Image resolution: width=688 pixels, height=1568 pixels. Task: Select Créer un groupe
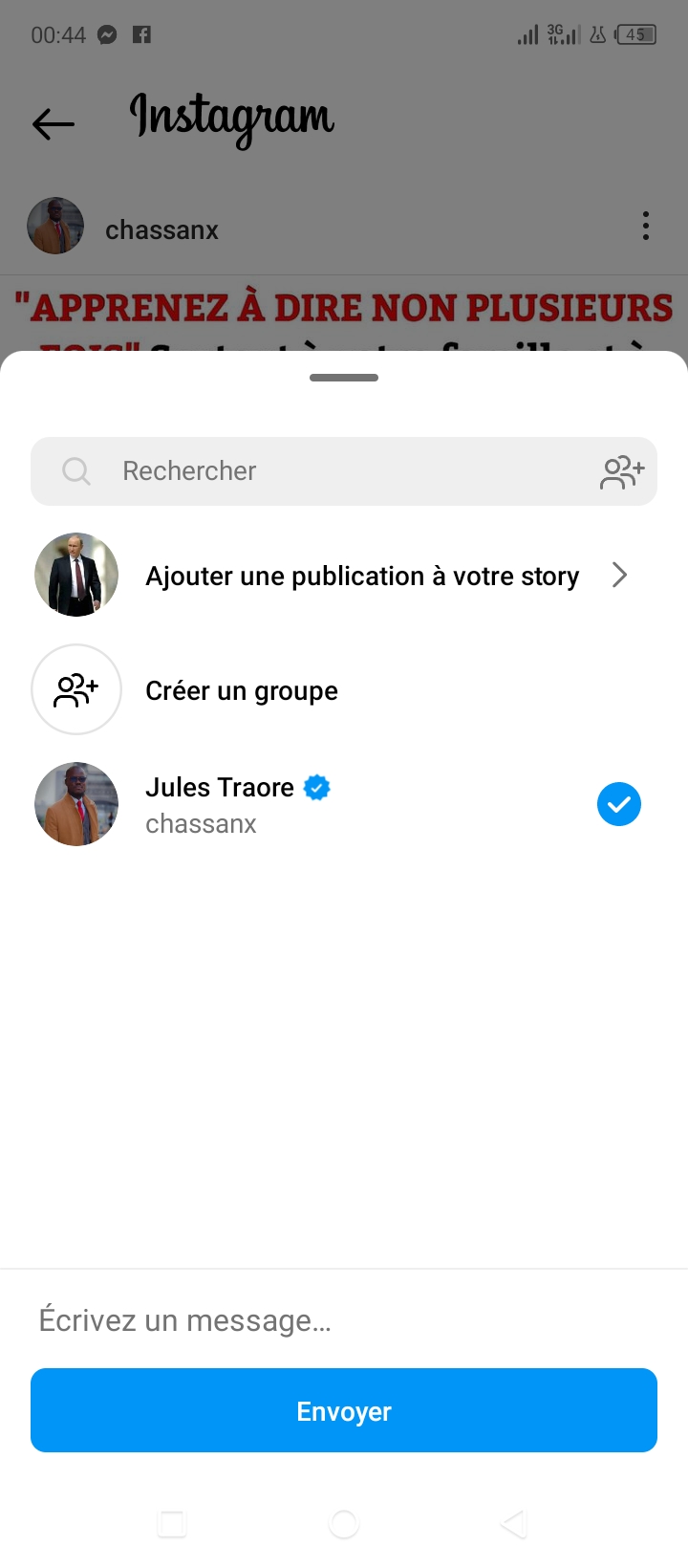point(241,690)
